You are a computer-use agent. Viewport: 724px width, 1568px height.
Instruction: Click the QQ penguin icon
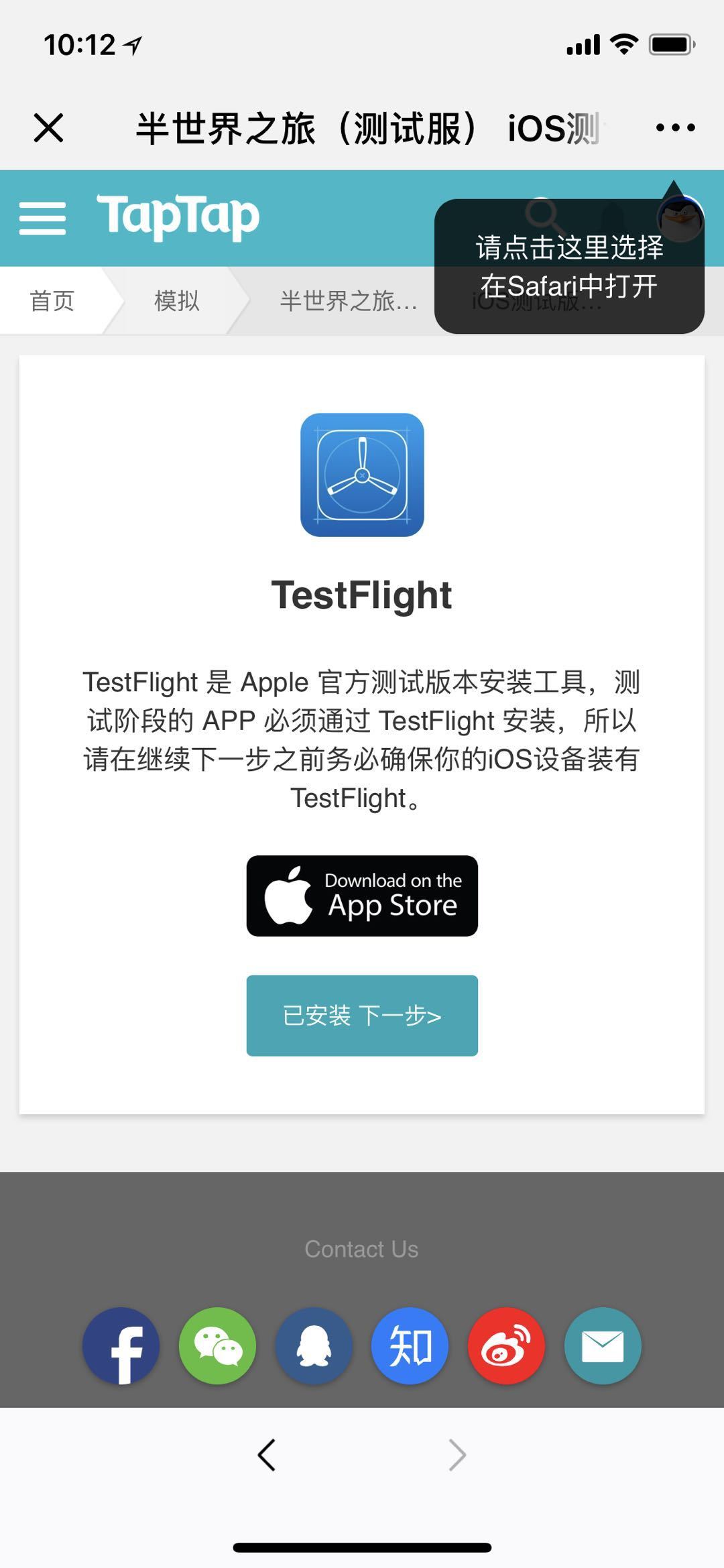tap(314, 1345)
